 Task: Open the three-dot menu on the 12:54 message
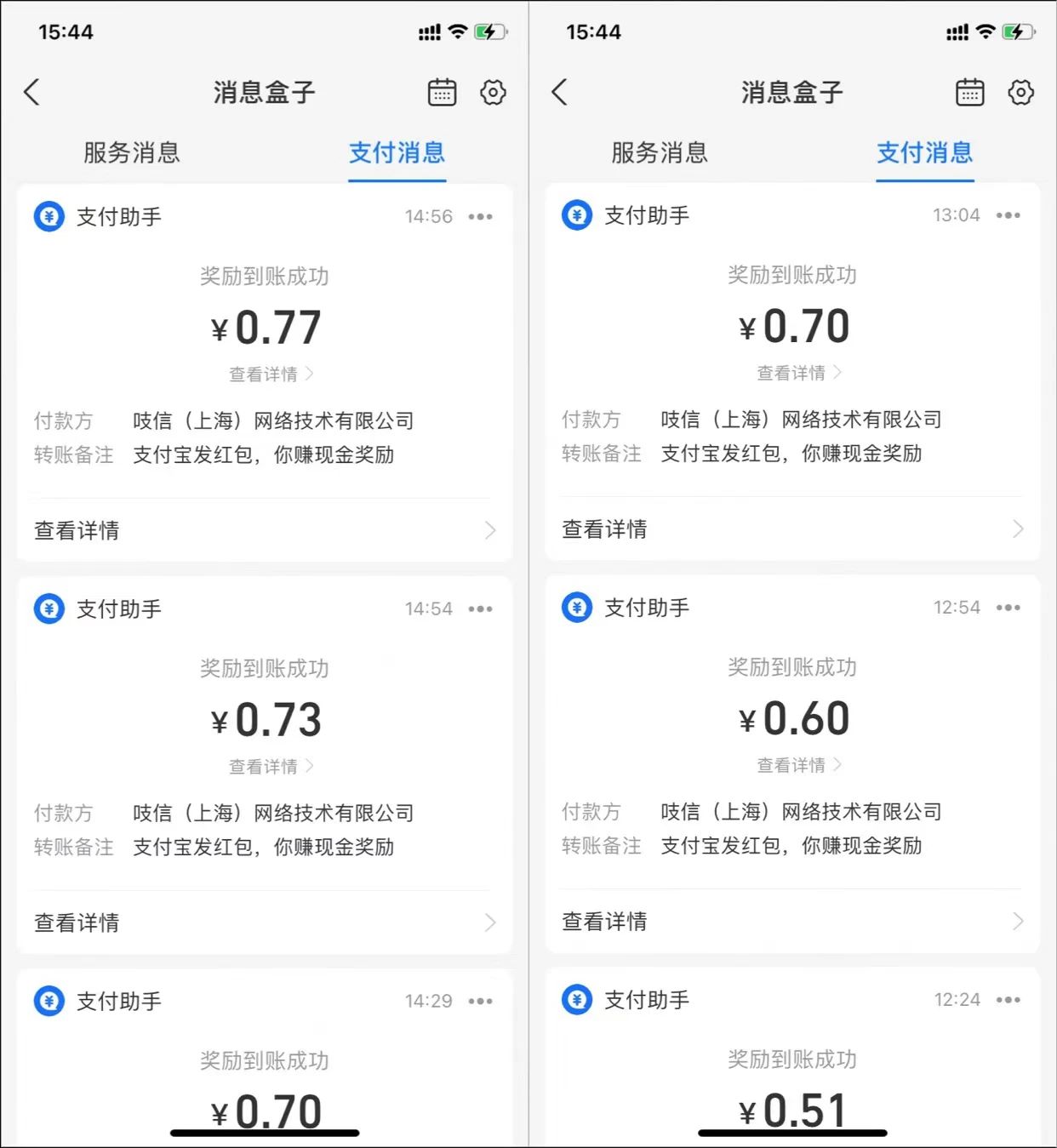[x=1009, y=607]
